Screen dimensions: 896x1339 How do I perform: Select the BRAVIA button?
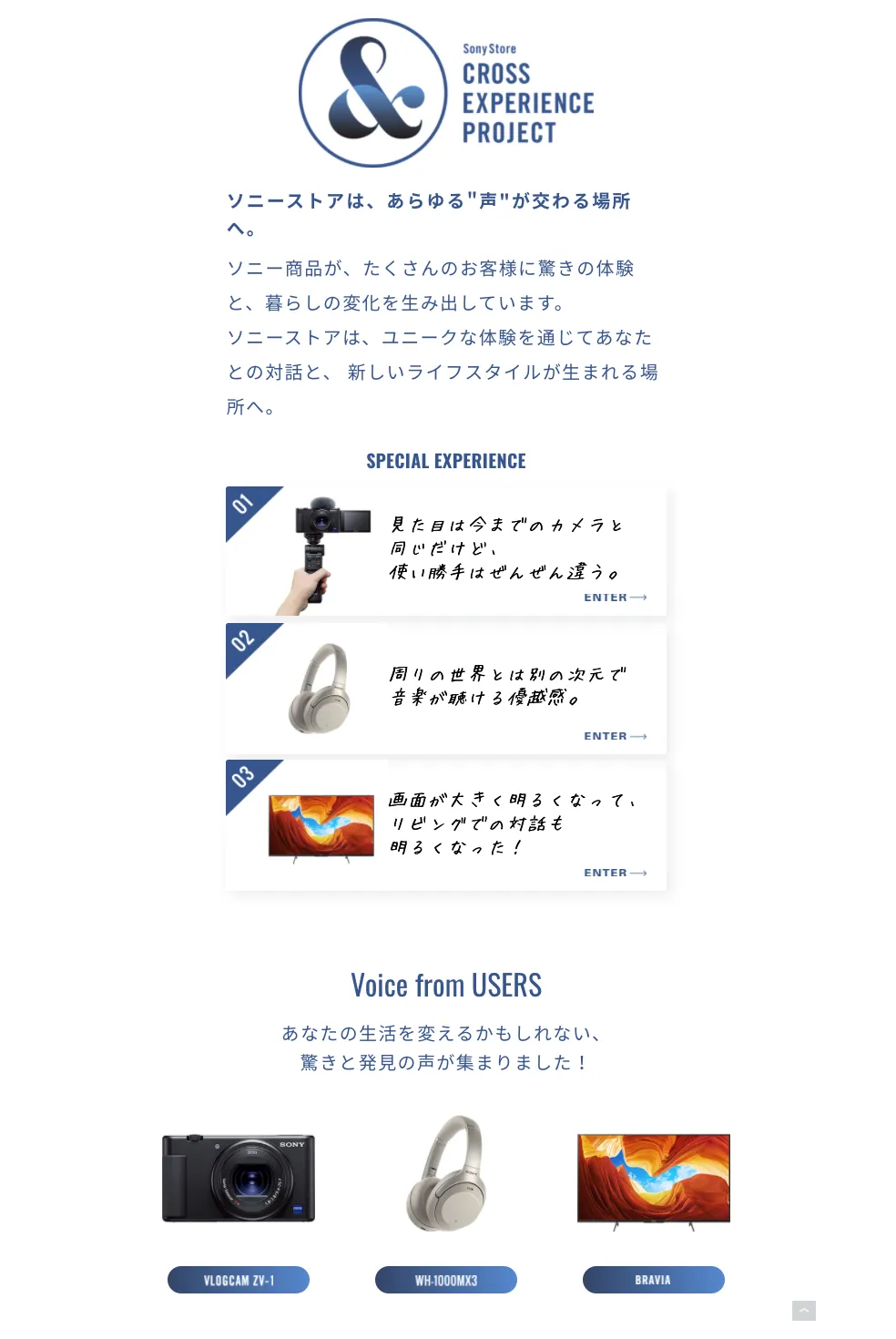click(653, 1280)
